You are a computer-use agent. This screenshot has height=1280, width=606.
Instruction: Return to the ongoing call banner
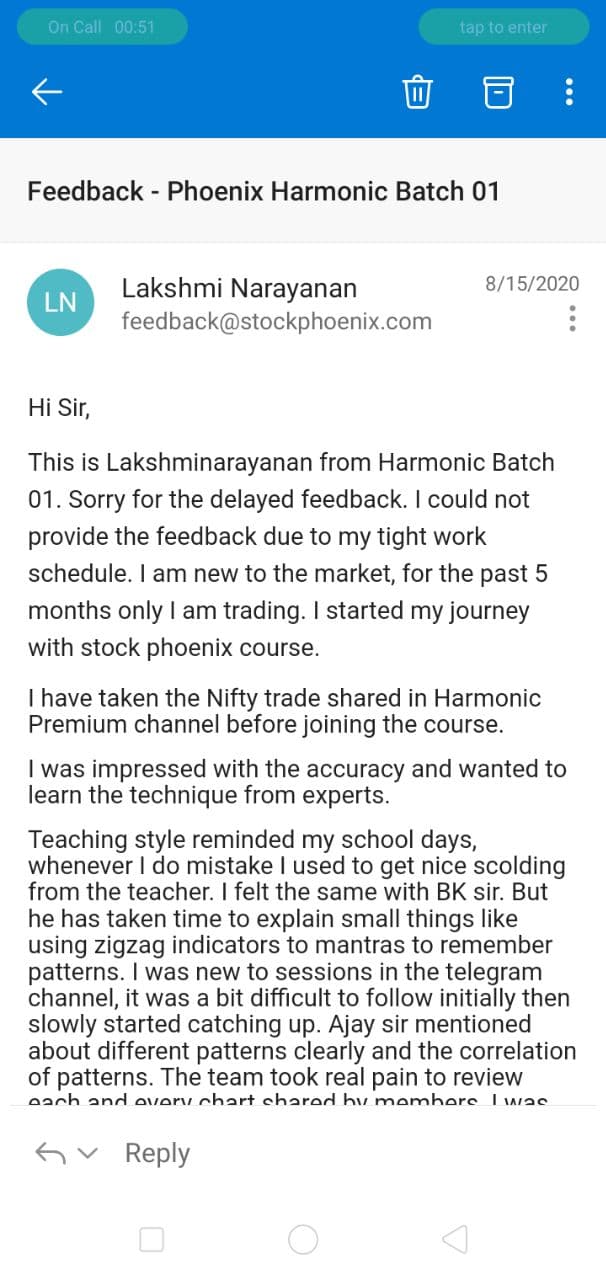click(102, 27)
